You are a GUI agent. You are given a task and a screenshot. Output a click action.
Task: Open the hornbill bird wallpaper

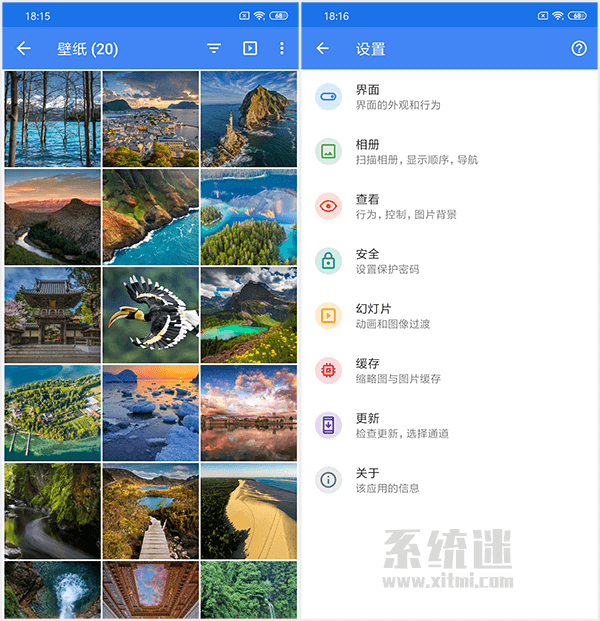tap(150, 314)
